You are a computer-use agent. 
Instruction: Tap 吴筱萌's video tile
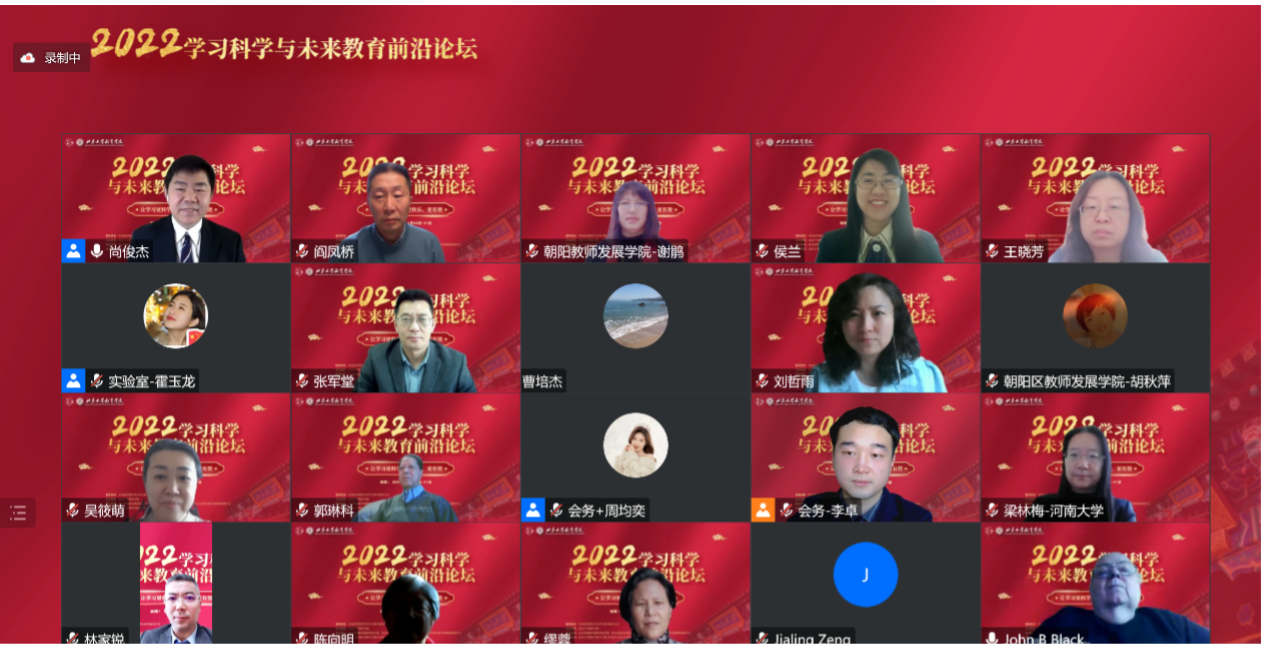[175, 457]
